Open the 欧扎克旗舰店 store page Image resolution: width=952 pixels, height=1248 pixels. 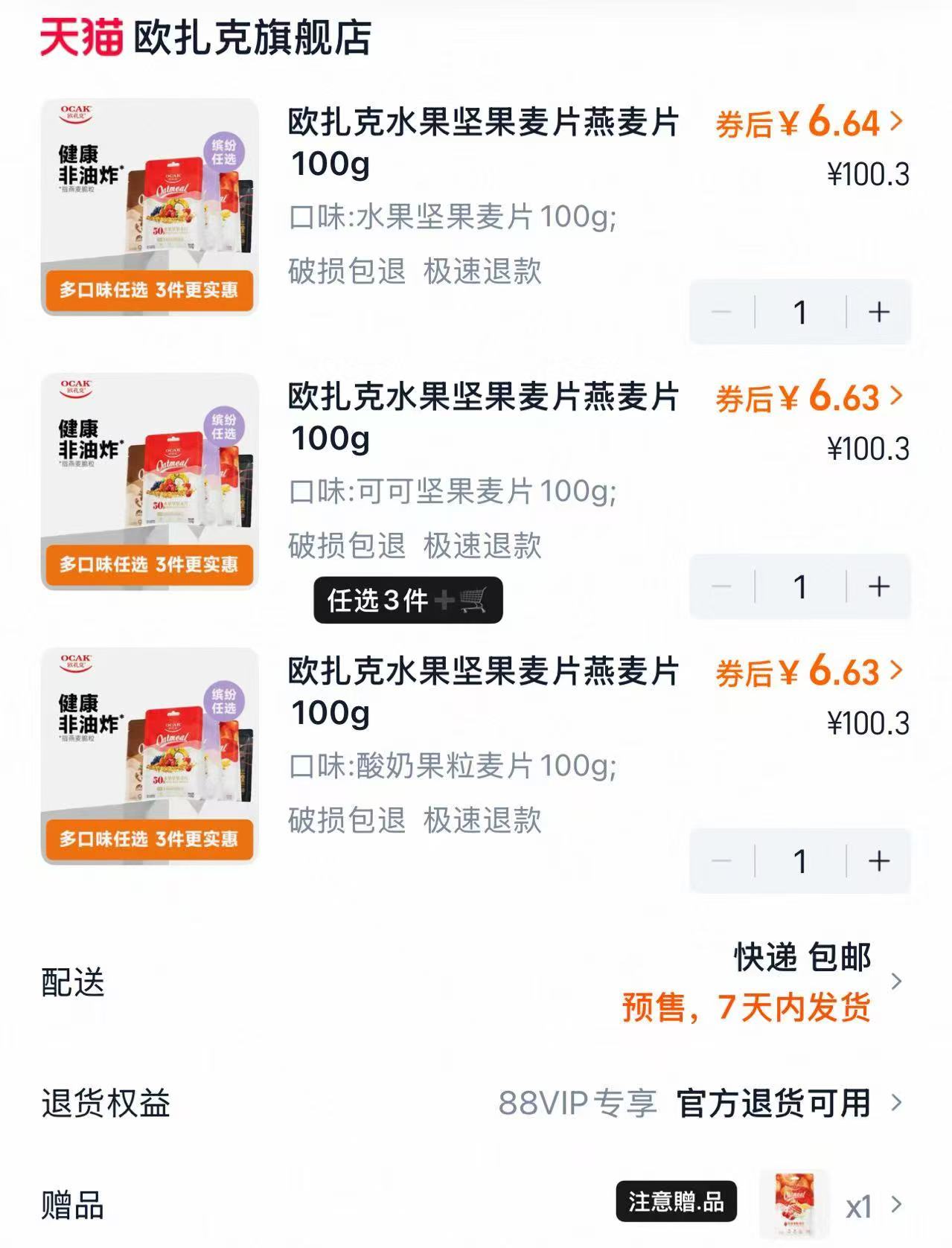coord(253,39)
